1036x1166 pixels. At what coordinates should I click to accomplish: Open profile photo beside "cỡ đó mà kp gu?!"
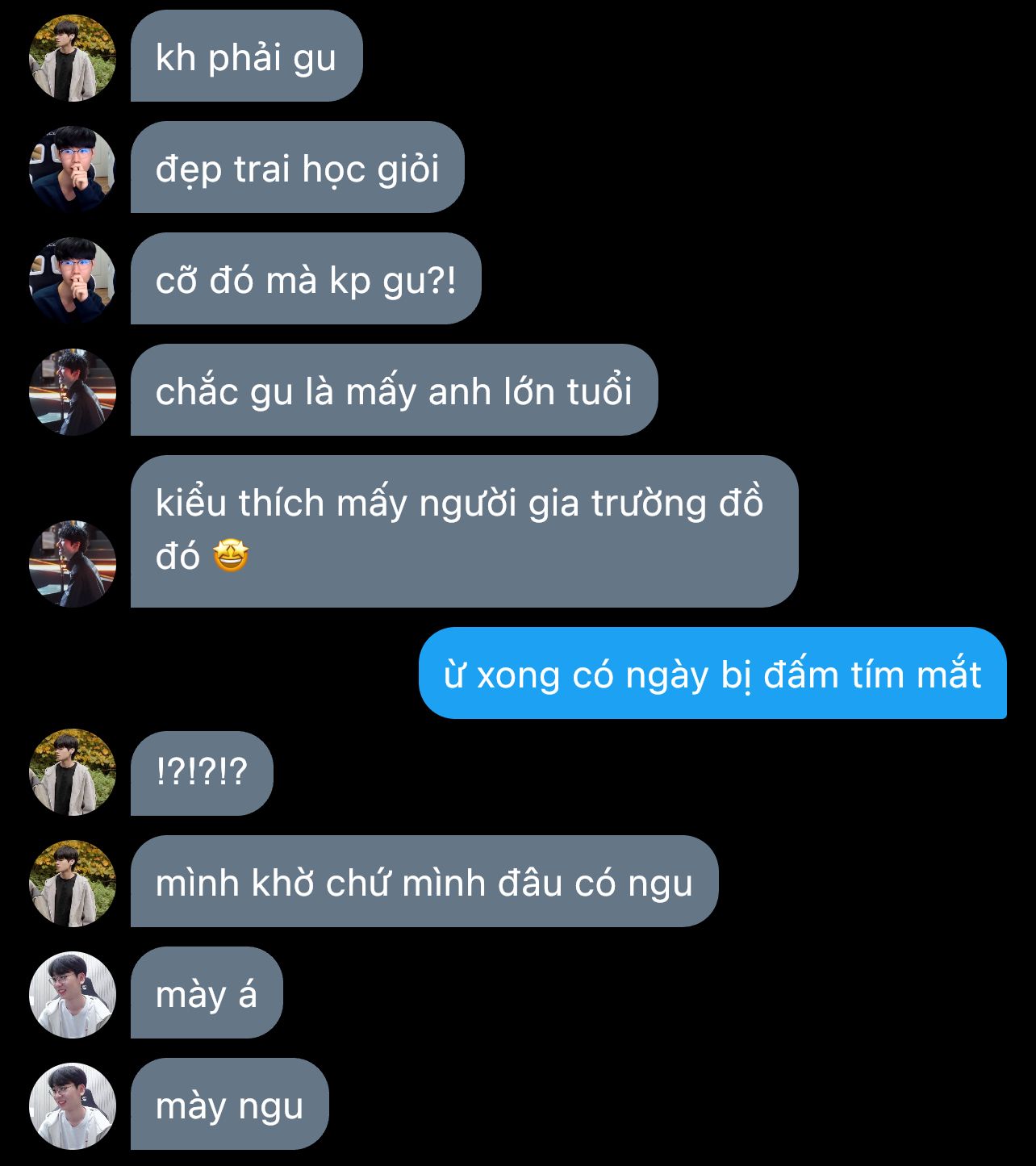point(73,281)
